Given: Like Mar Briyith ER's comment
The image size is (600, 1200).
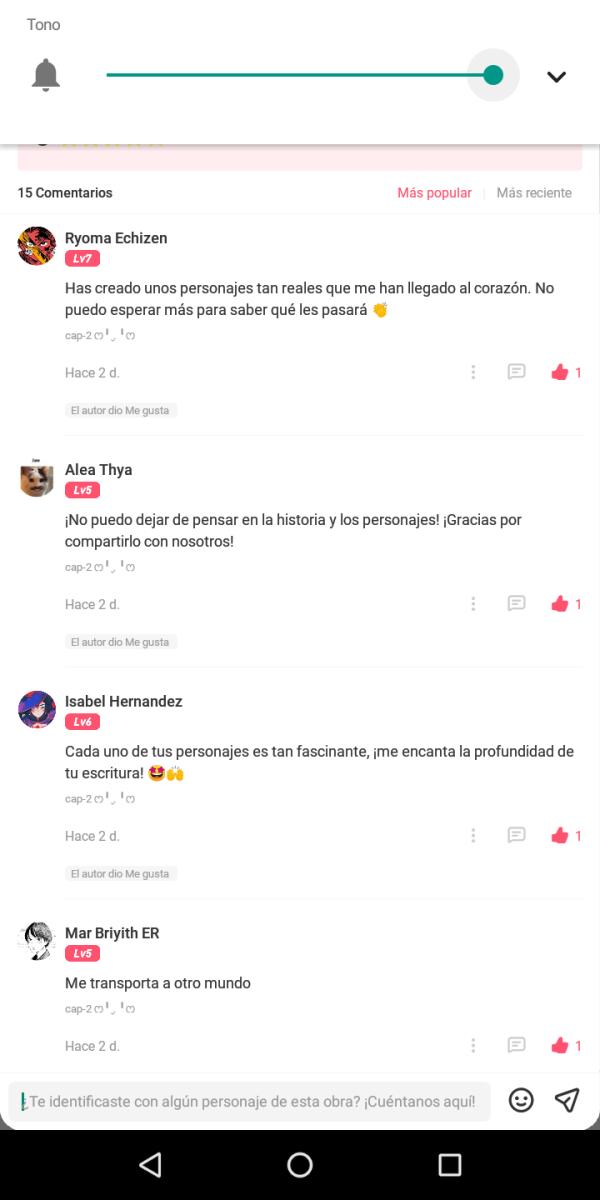Looking at the screenshot, I should [560, 1046].
